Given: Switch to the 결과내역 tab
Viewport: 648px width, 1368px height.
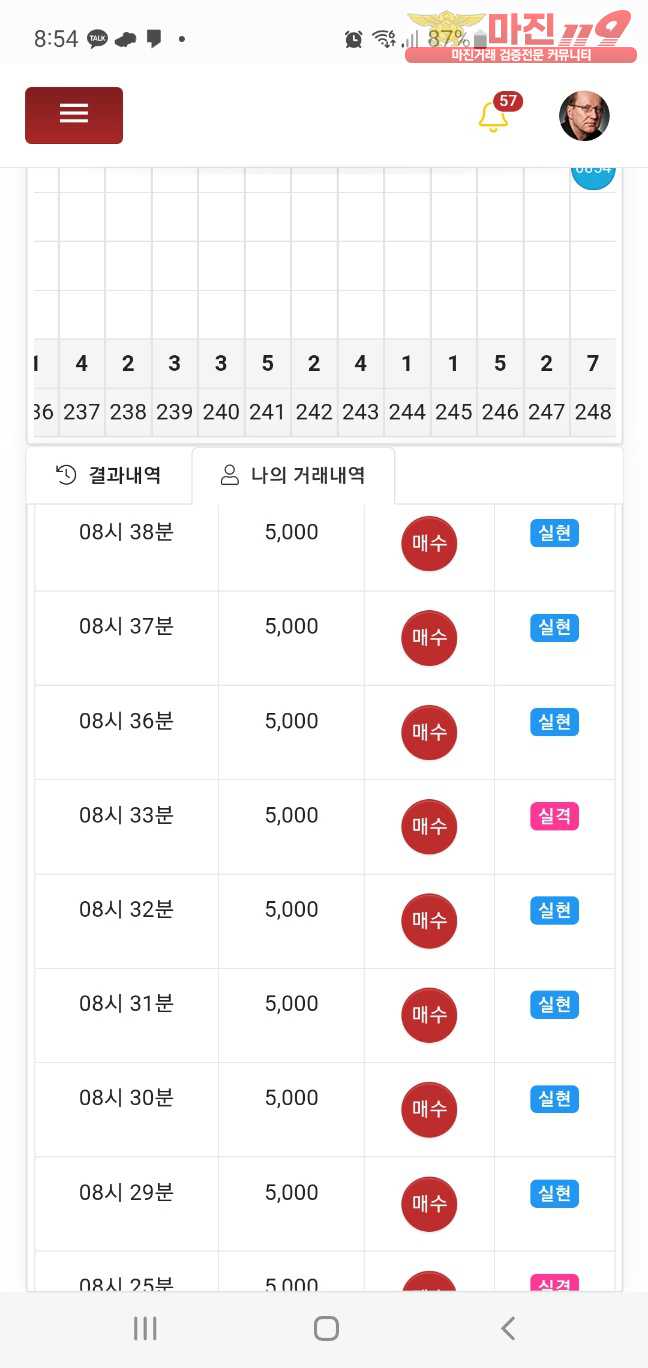Looking at the screenshot, I should pyautogui.click(x=109, y=475).
